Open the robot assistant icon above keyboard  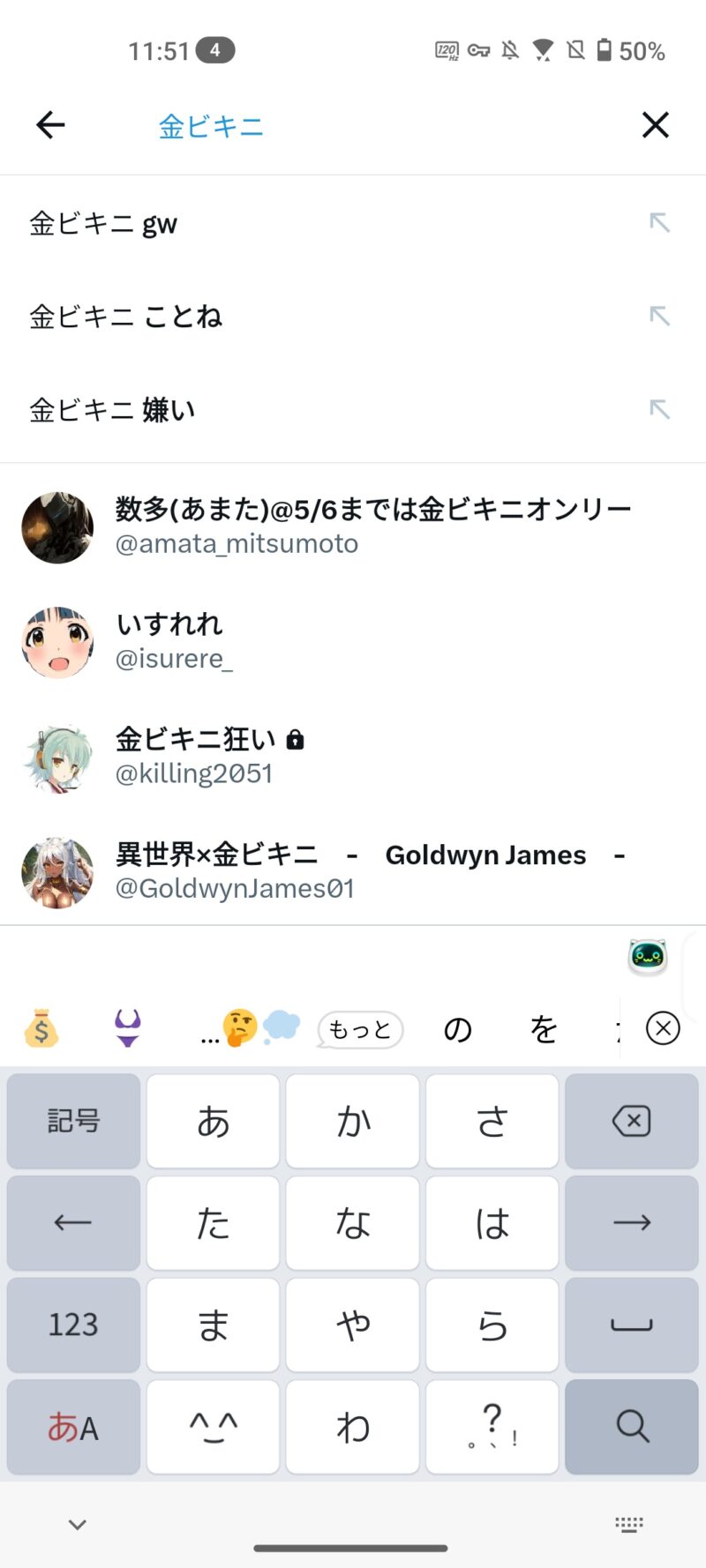click(x=648, y=956)
